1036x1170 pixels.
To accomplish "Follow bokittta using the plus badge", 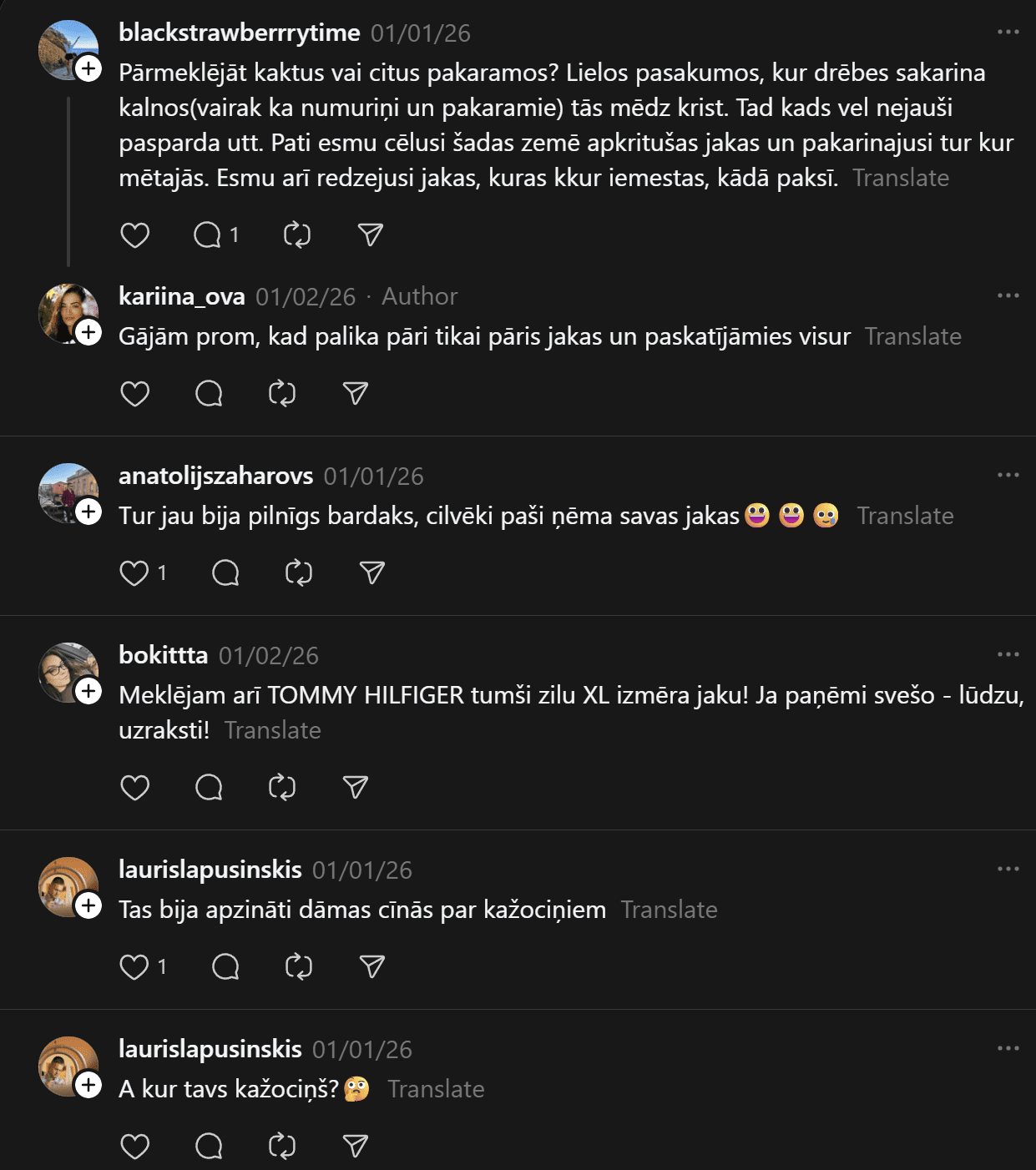I will [x=88, y=691].
